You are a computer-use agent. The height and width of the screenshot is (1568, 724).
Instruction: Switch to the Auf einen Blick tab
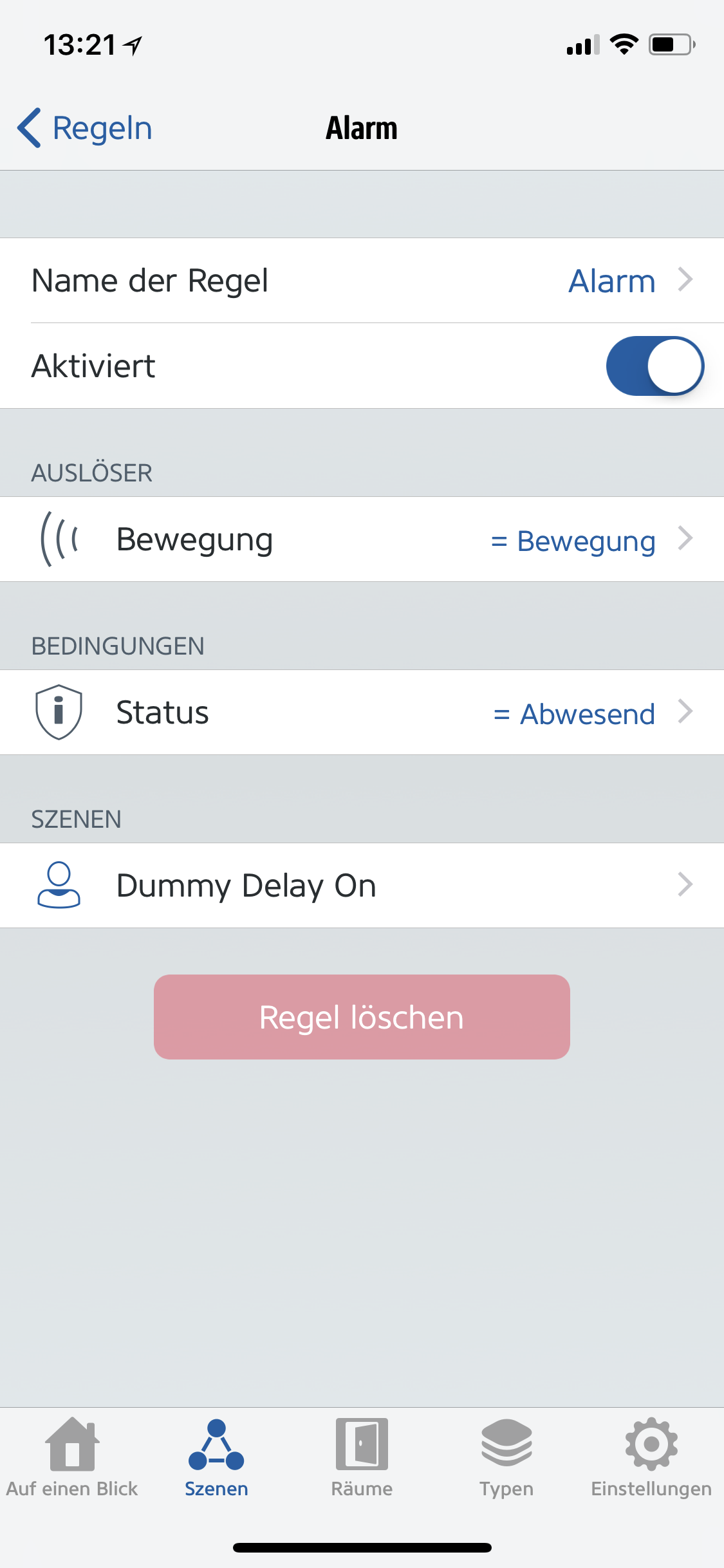point(72,1458)
